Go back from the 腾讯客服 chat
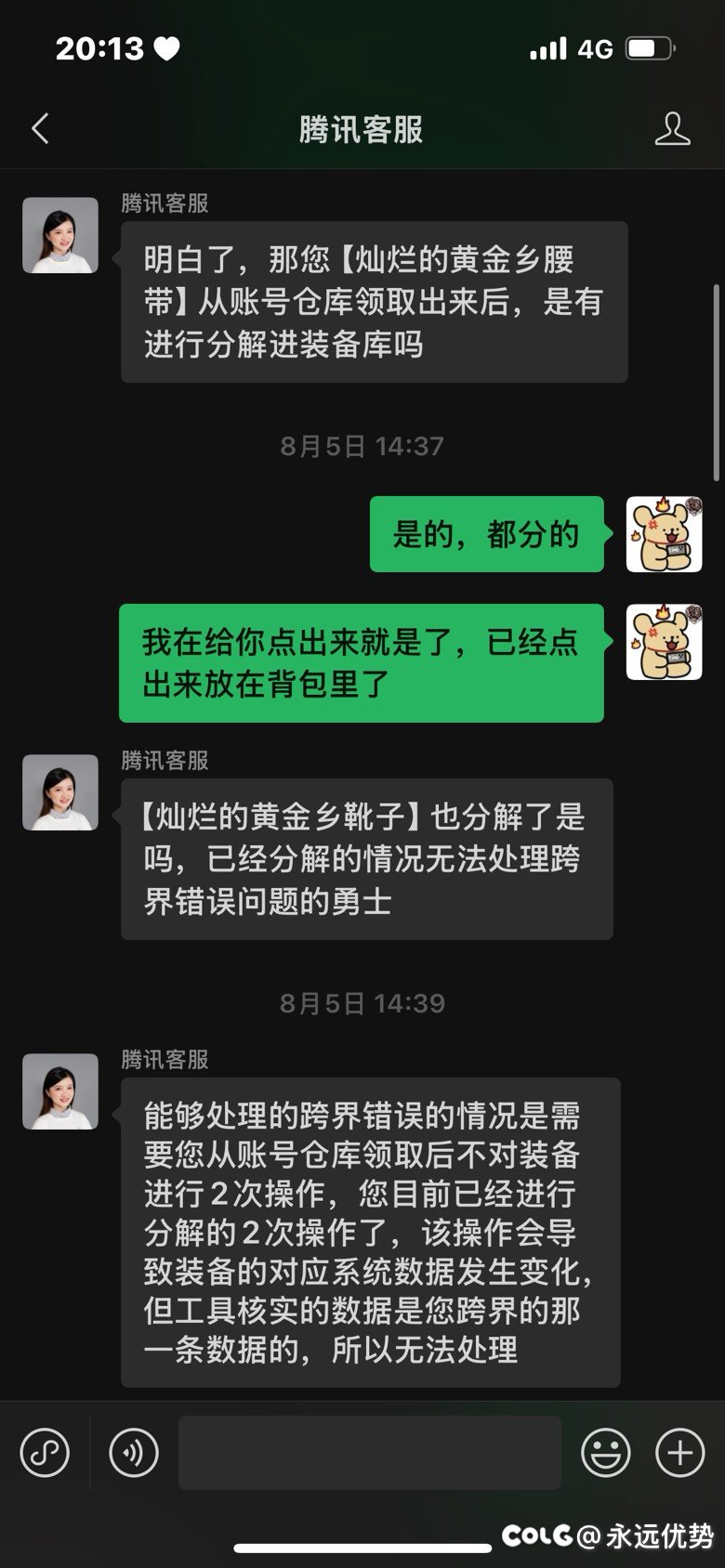This screenshot has height=1568, width=725. coord(40,129)
